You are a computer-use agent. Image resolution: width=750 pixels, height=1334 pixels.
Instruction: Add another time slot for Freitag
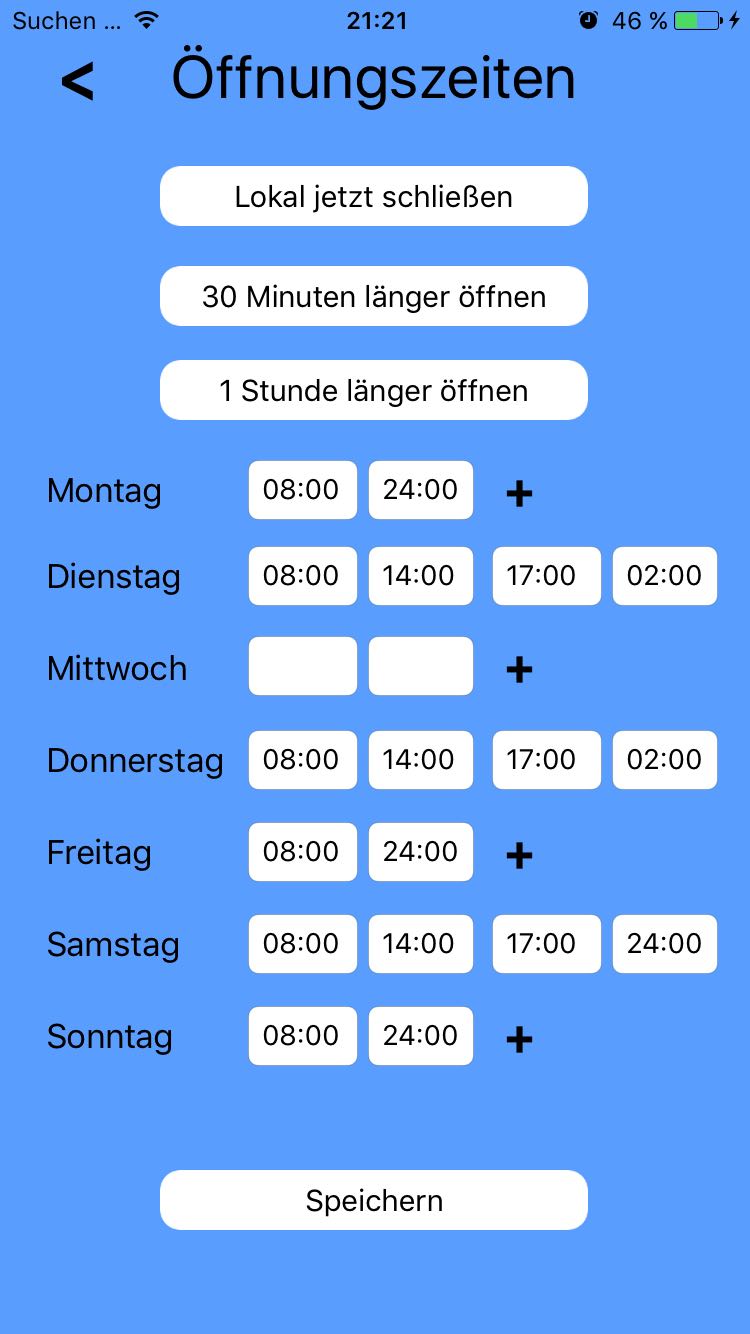519,855
